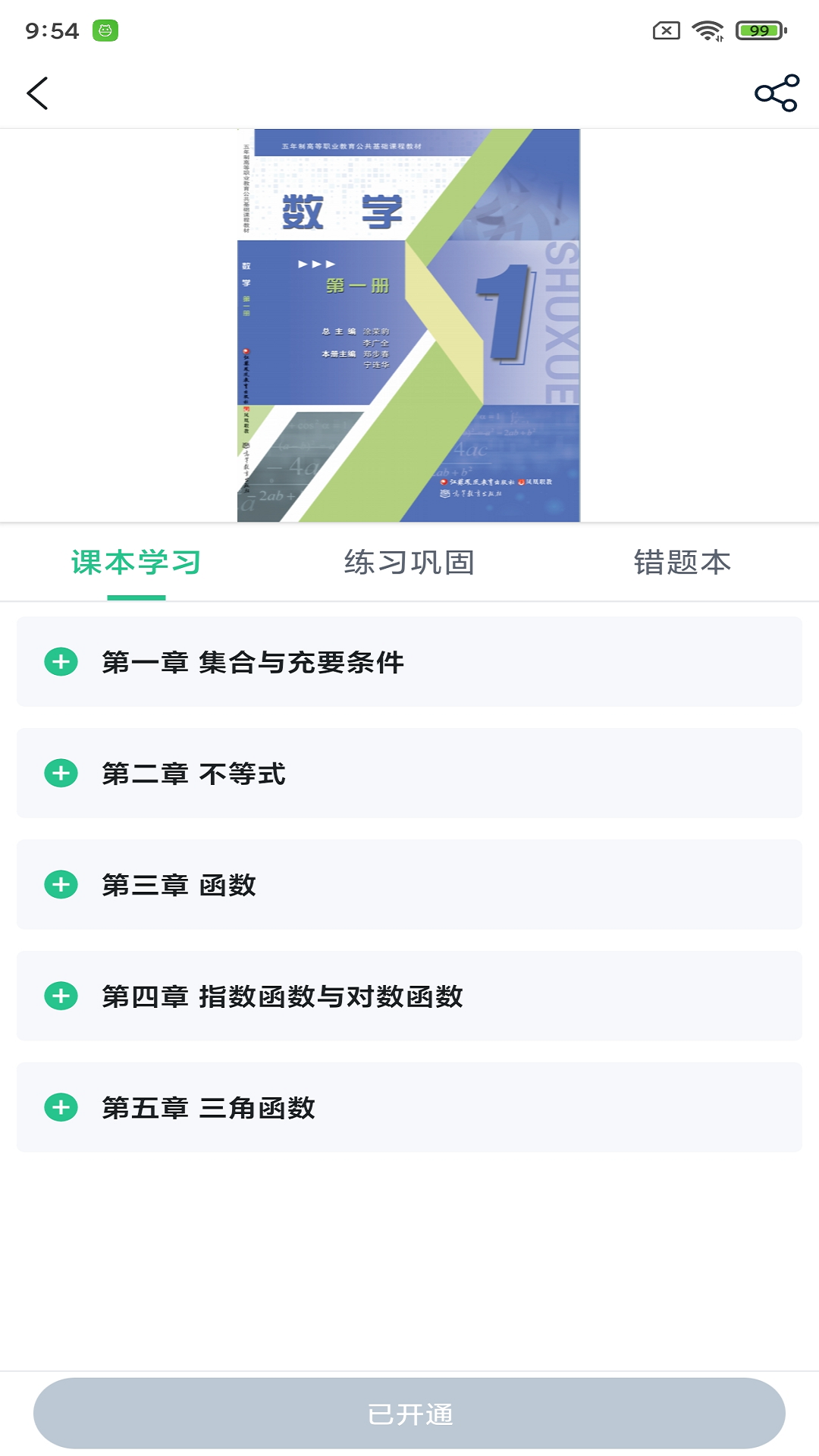Image resolution: width=819 pixels, height=1456 pixels.
Task: Open the 错题本 tab
Action: 682,563
